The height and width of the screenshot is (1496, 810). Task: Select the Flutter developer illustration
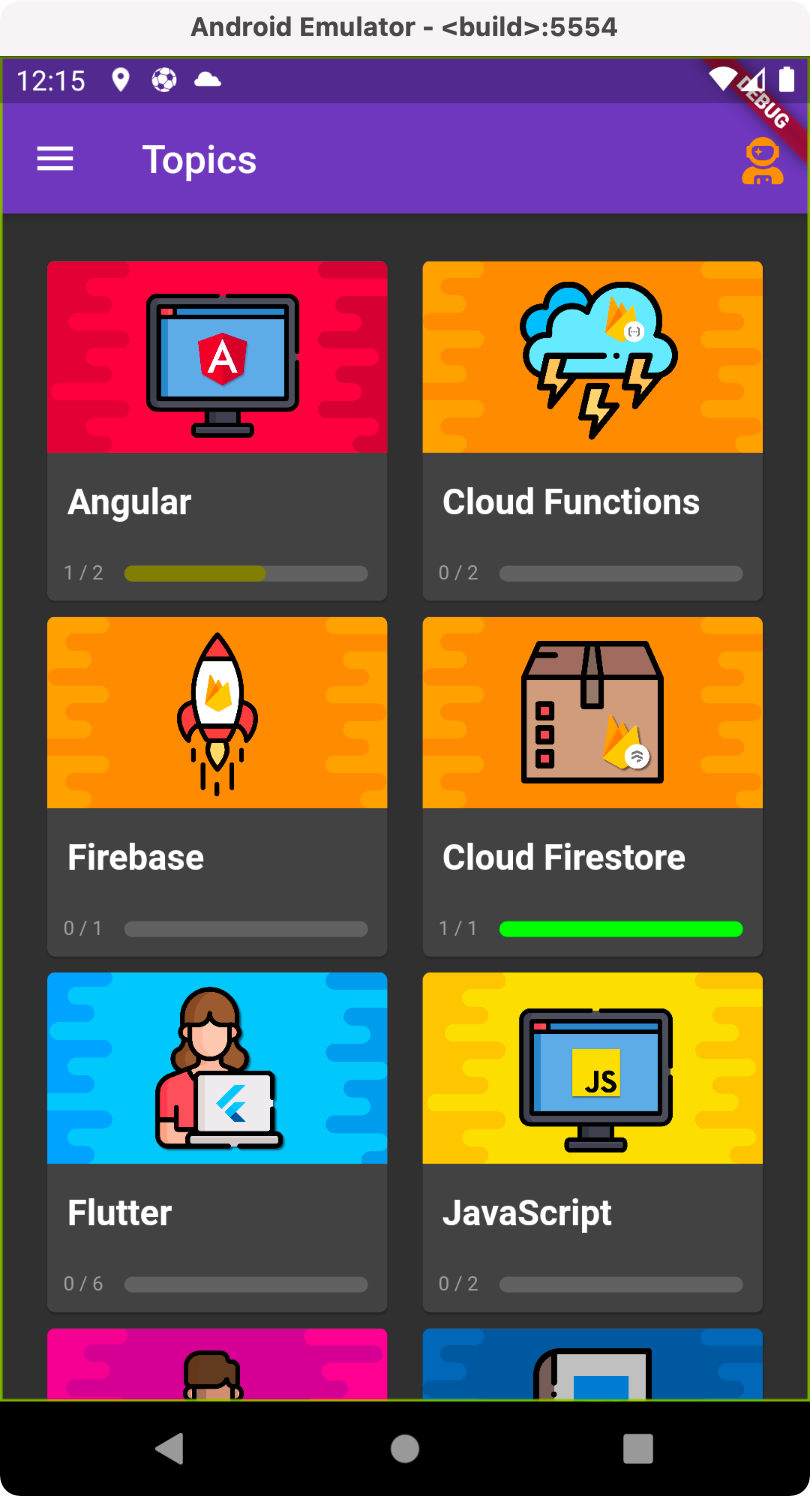click(217, 1066)
